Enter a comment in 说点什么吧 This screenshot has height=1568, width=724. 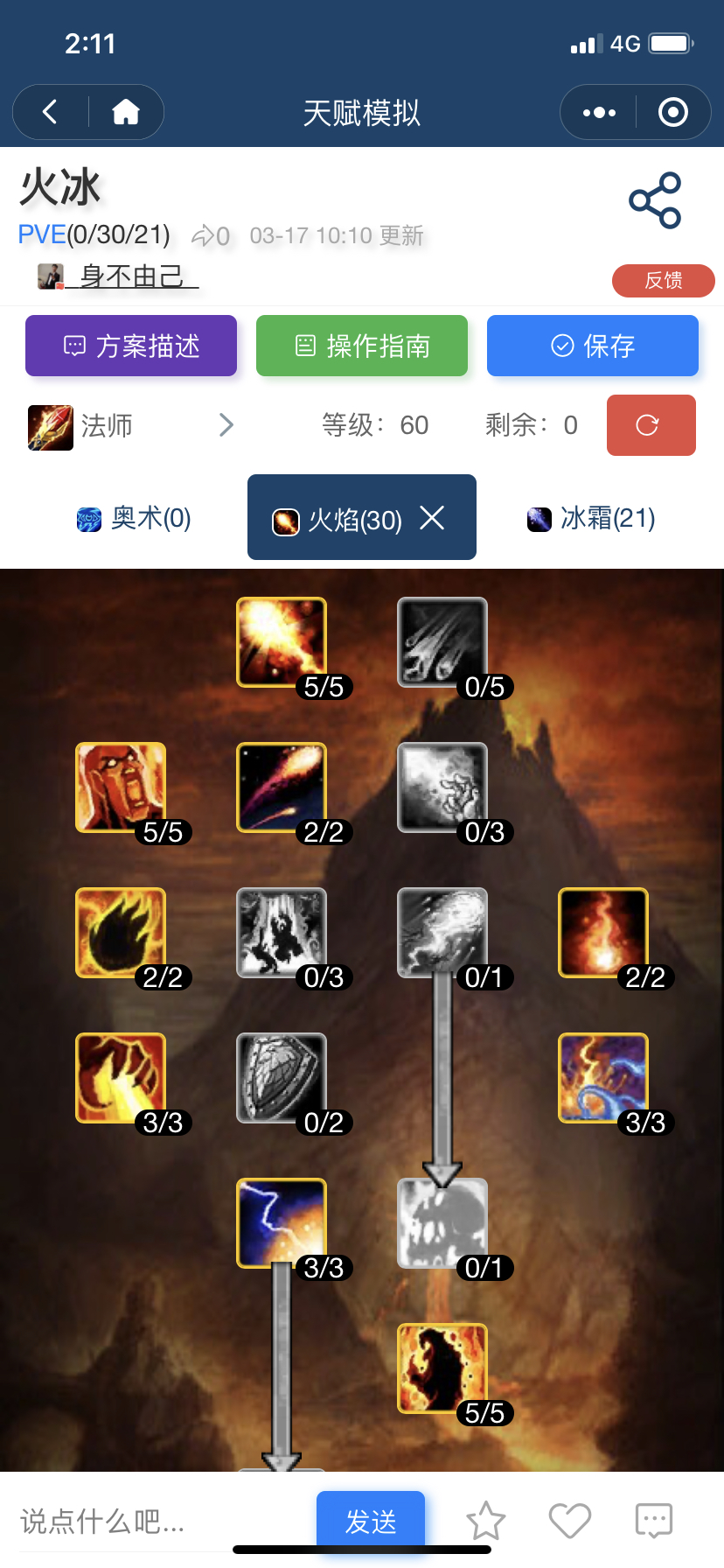tap(157, 1522)
